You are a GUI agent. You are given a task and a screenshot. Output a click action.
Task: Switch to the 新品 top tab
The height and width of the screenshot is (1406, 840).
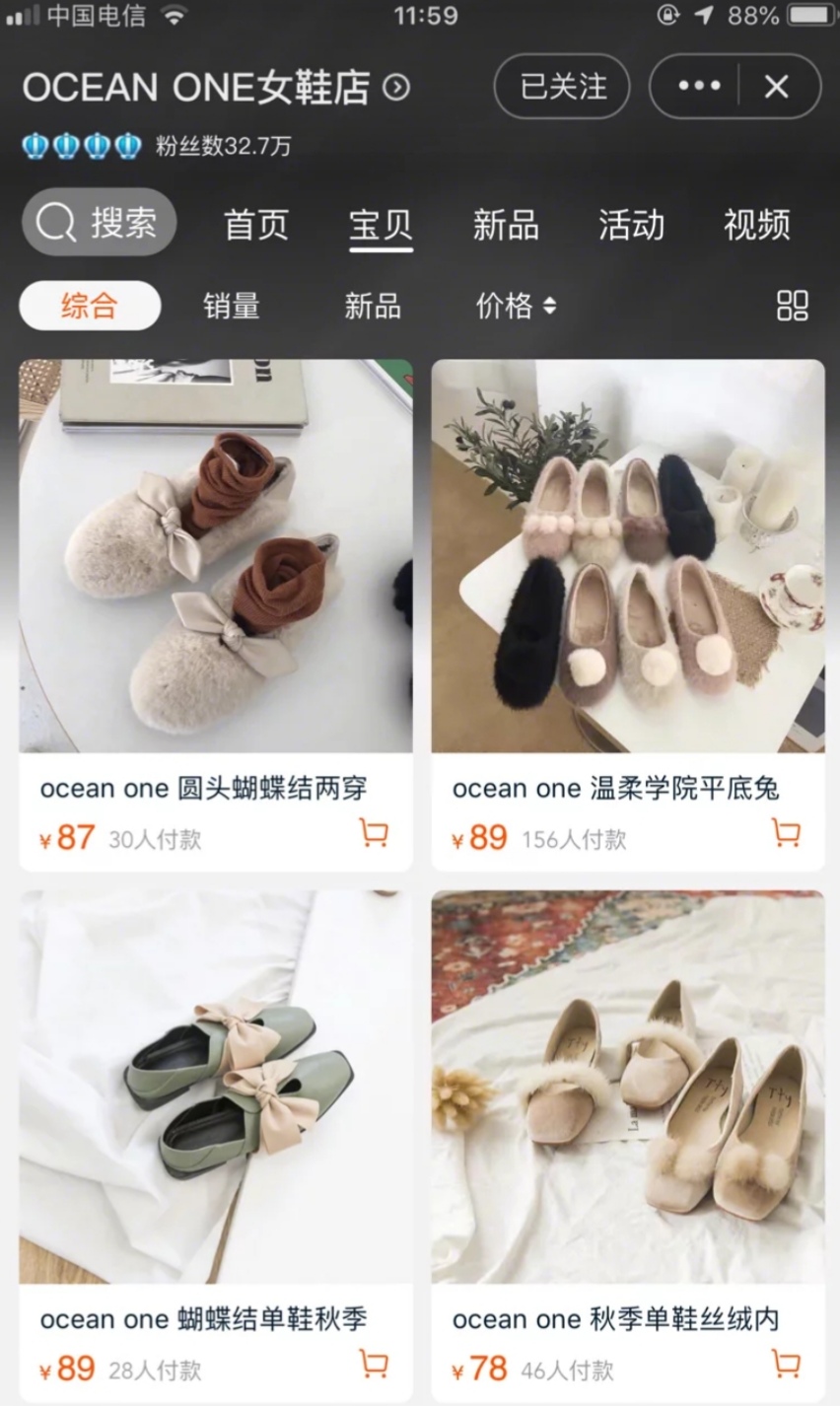506,225
